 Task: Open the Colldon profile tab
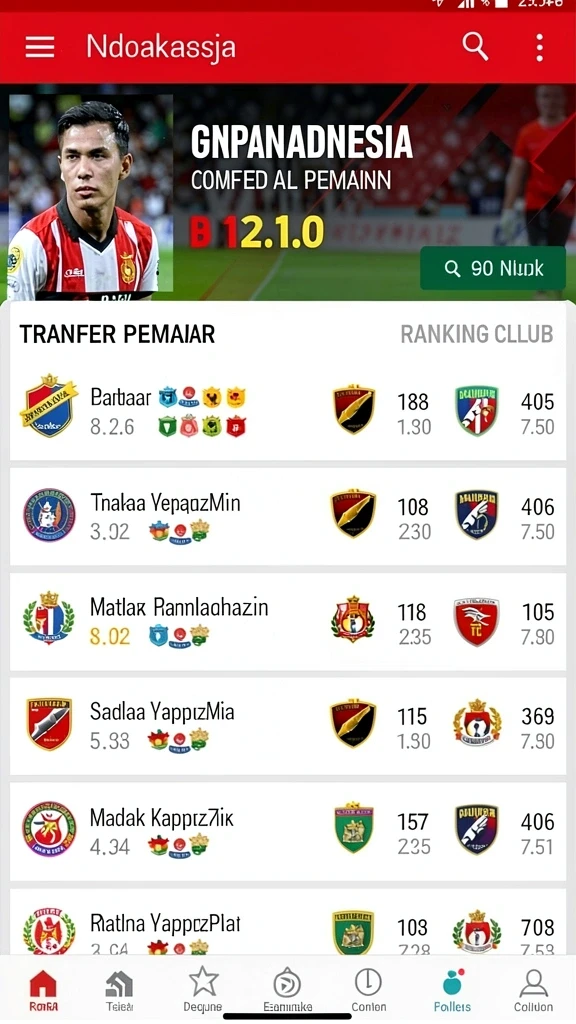coord(534,991)
